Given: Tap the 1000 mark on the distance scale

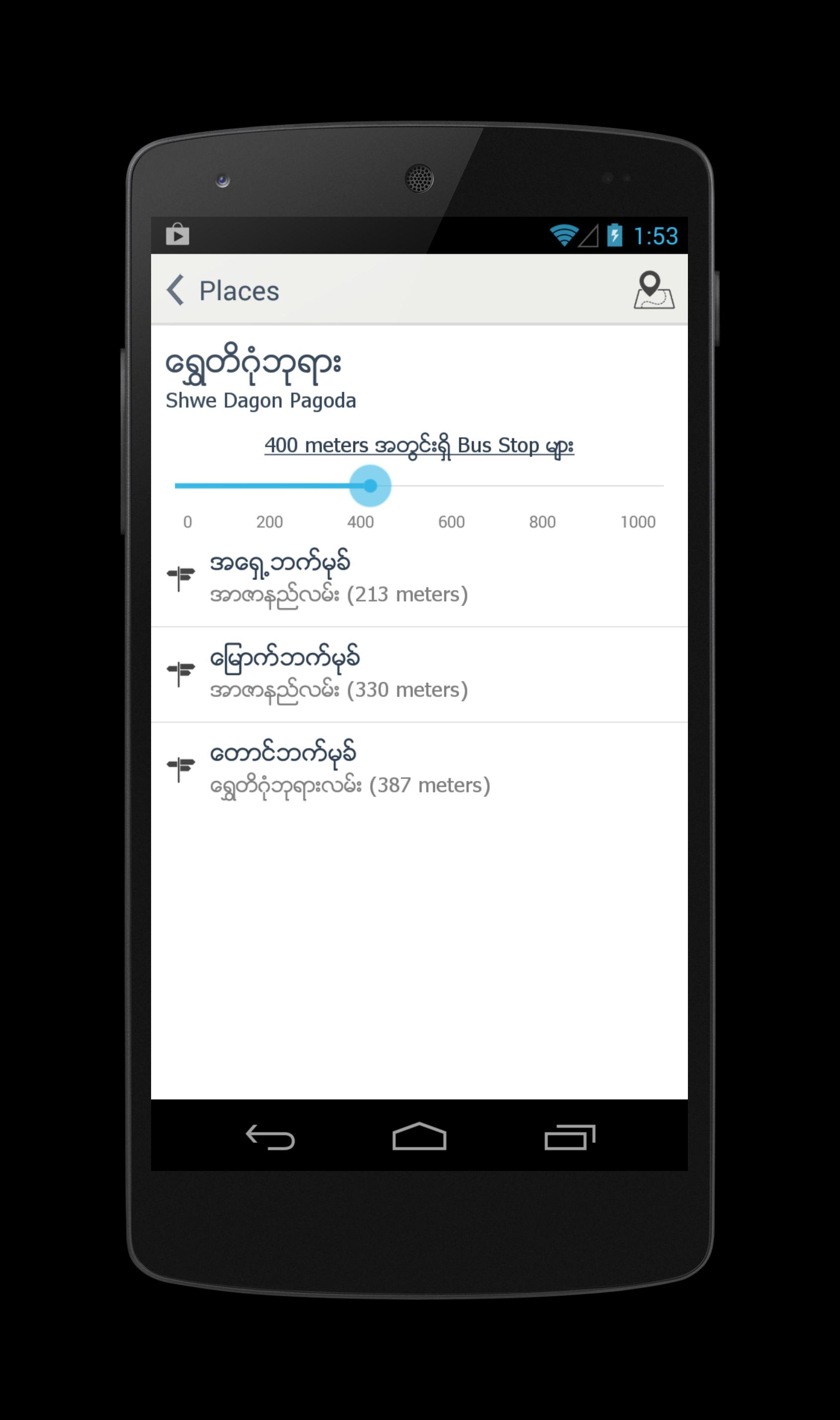Looking at the screenshot, I should click(639, 522).
